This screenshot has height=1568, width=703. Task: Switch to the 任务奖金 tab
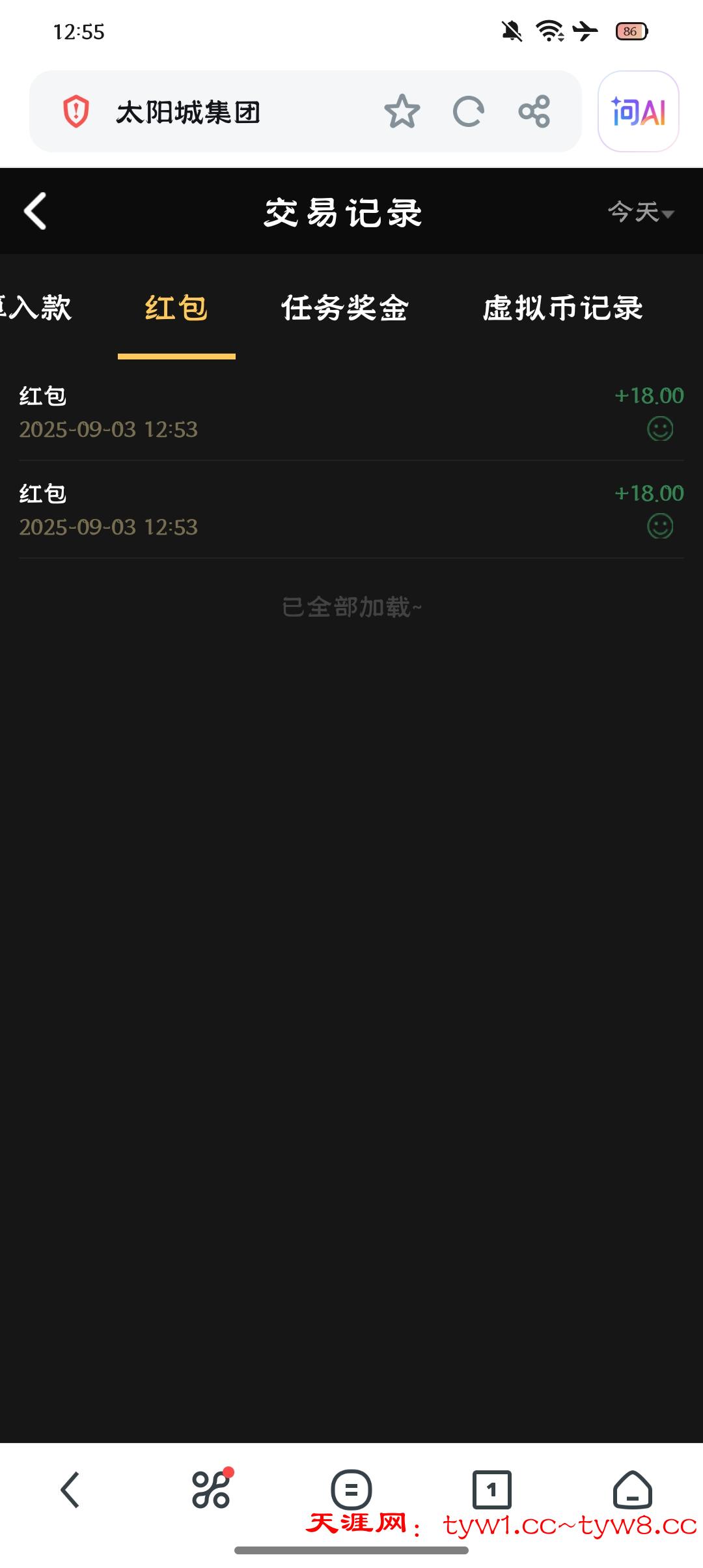tap(344, 308)
